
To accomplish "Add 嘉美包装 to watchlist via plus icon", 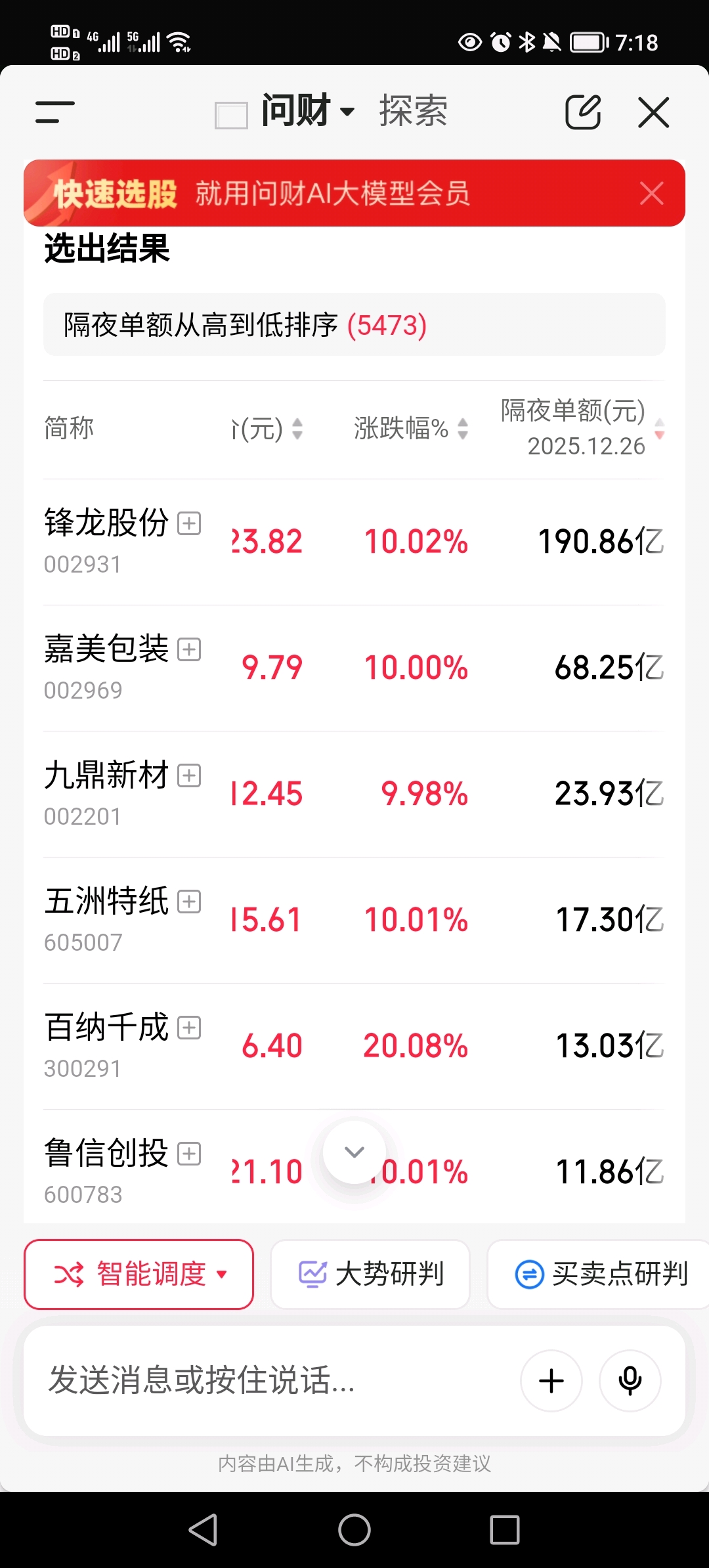I will [x=190, y=649].
